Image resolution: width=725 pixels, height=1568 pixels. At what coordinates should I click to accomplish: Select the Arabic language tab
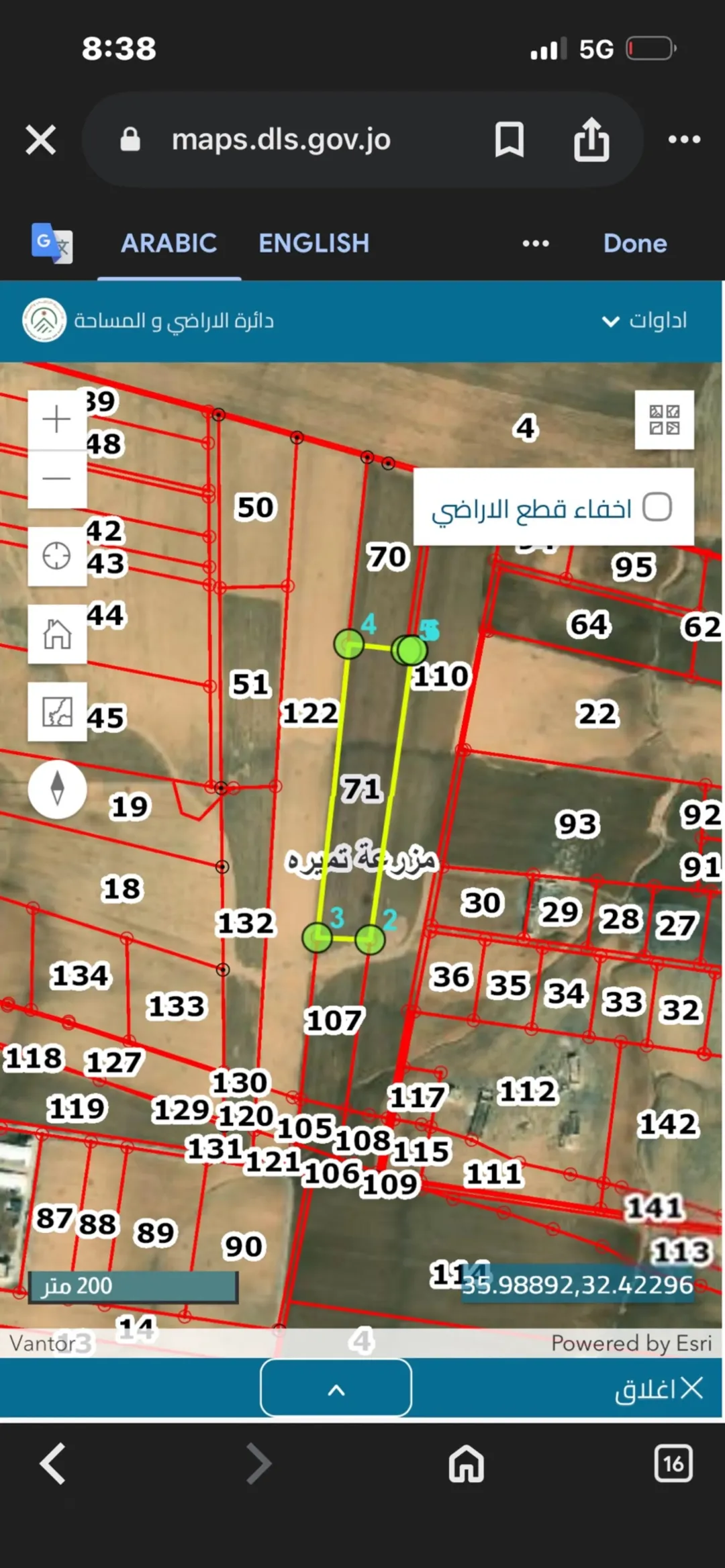pyautogui.click(x=168, y=243)
